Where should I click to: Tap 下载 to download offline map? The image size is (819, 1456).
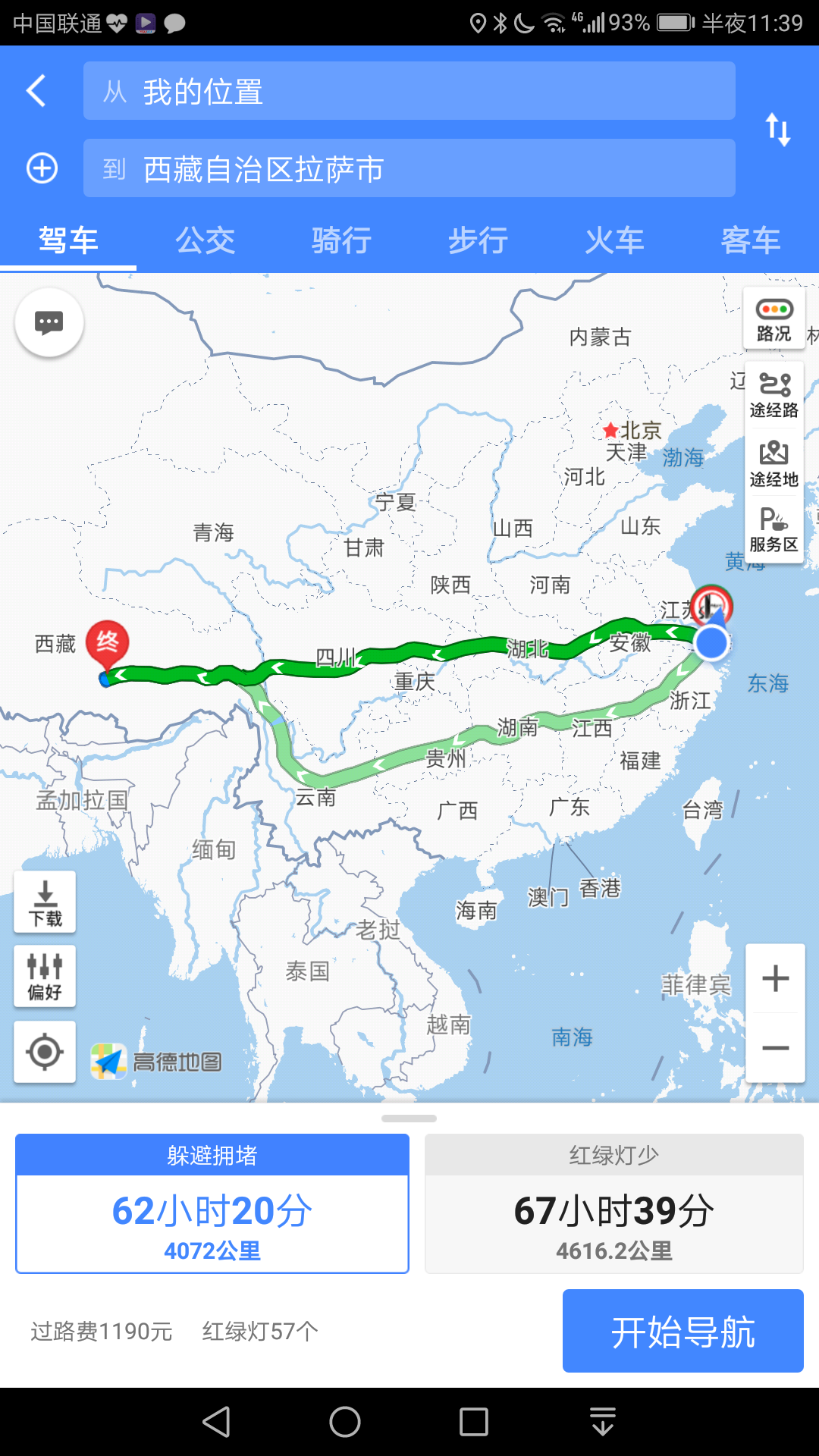[x=45, y=902]
